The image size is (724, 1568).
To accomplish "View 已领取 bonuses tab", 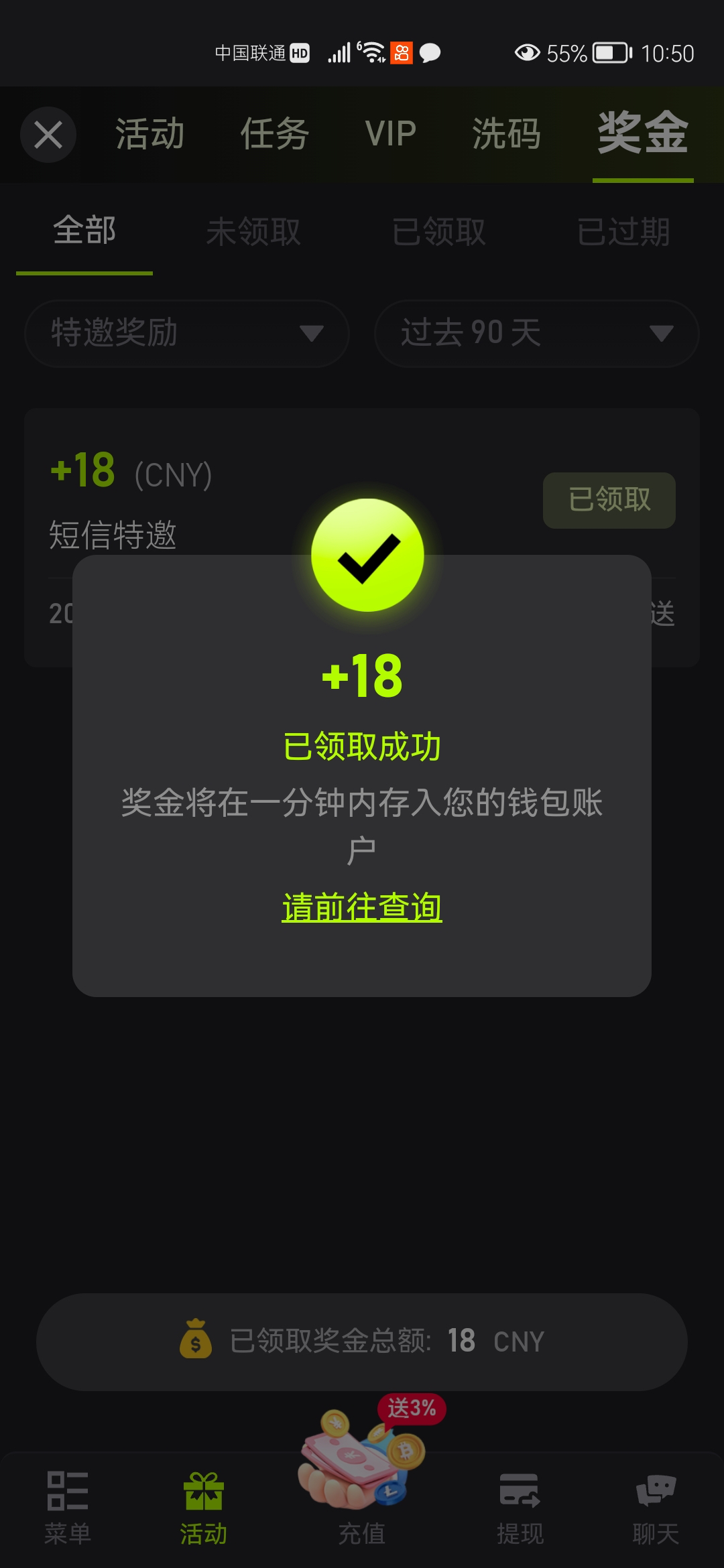I will [x=439, y=232].
